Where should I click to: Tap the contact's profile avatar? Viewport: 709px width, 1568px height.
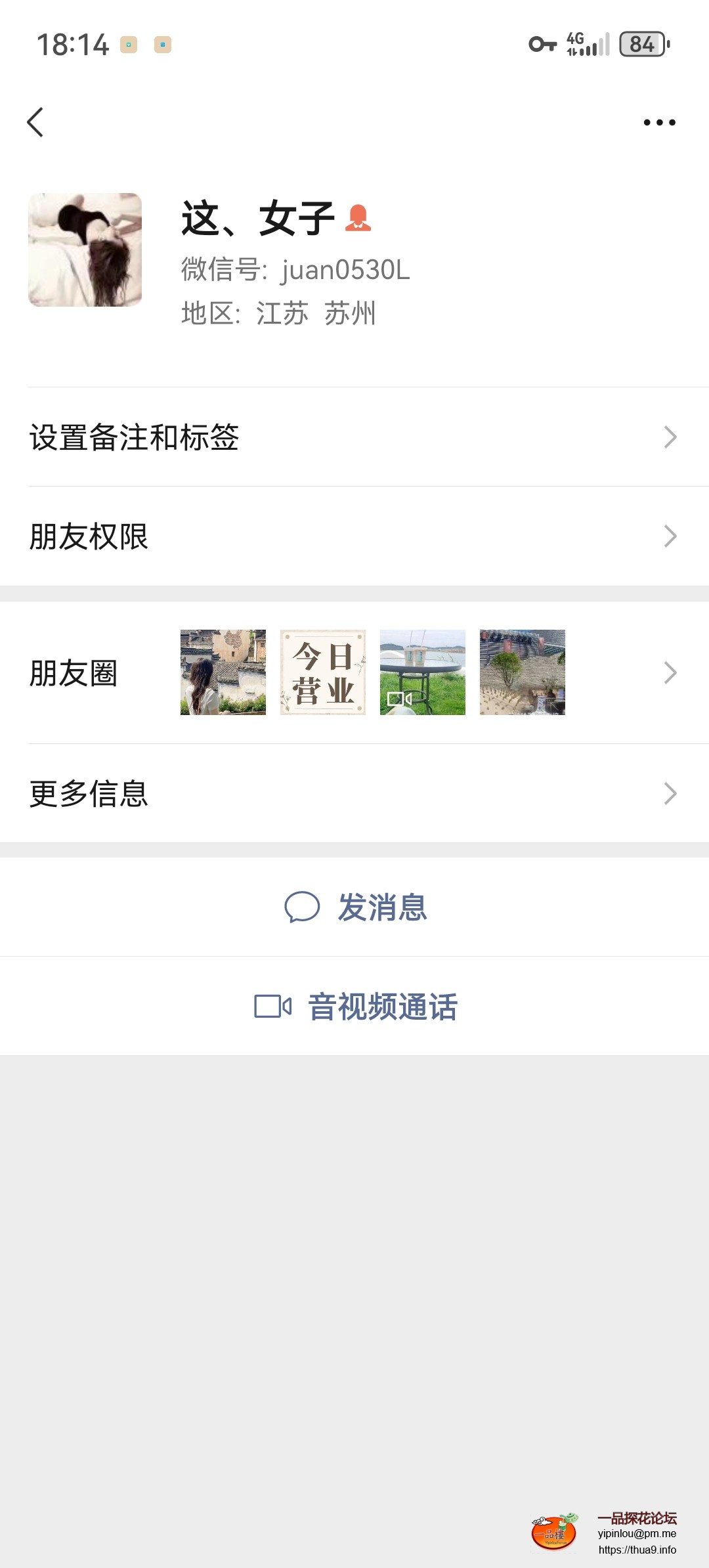pyautogui.click(x=85, y=250)
